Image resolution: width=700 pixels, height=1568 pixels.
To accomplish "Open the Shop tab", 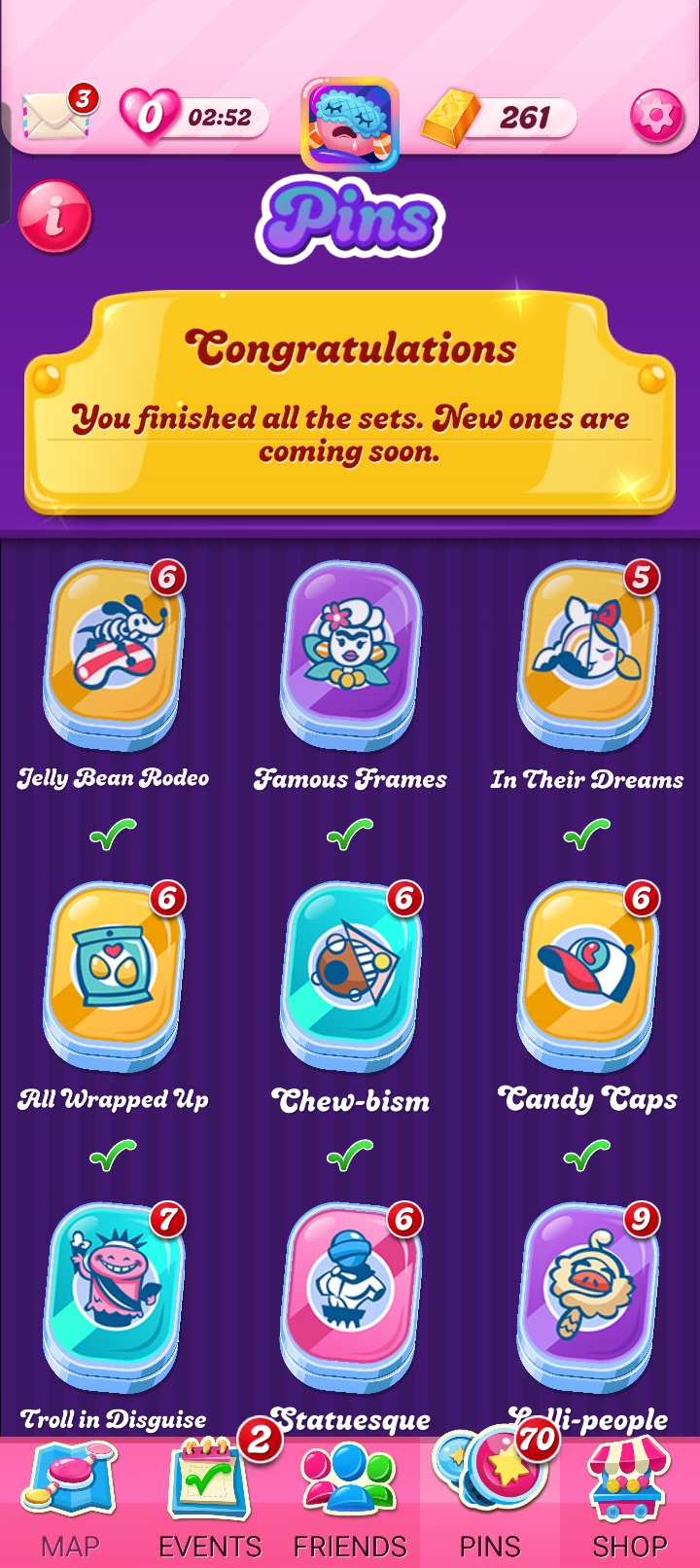I will (x=630, y=1503).
